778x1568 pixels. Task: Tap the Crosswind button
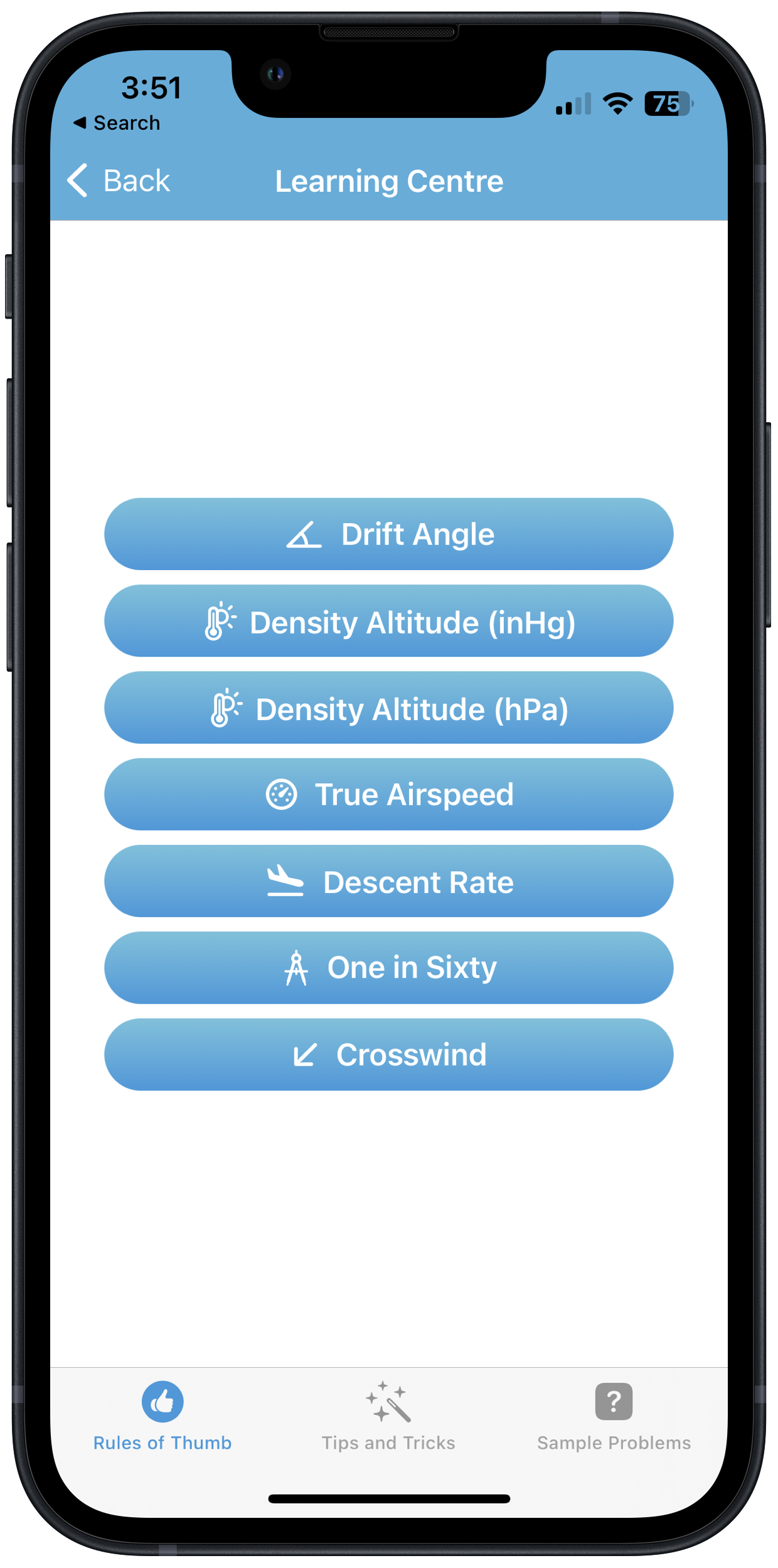click(x=389, y=1054)
